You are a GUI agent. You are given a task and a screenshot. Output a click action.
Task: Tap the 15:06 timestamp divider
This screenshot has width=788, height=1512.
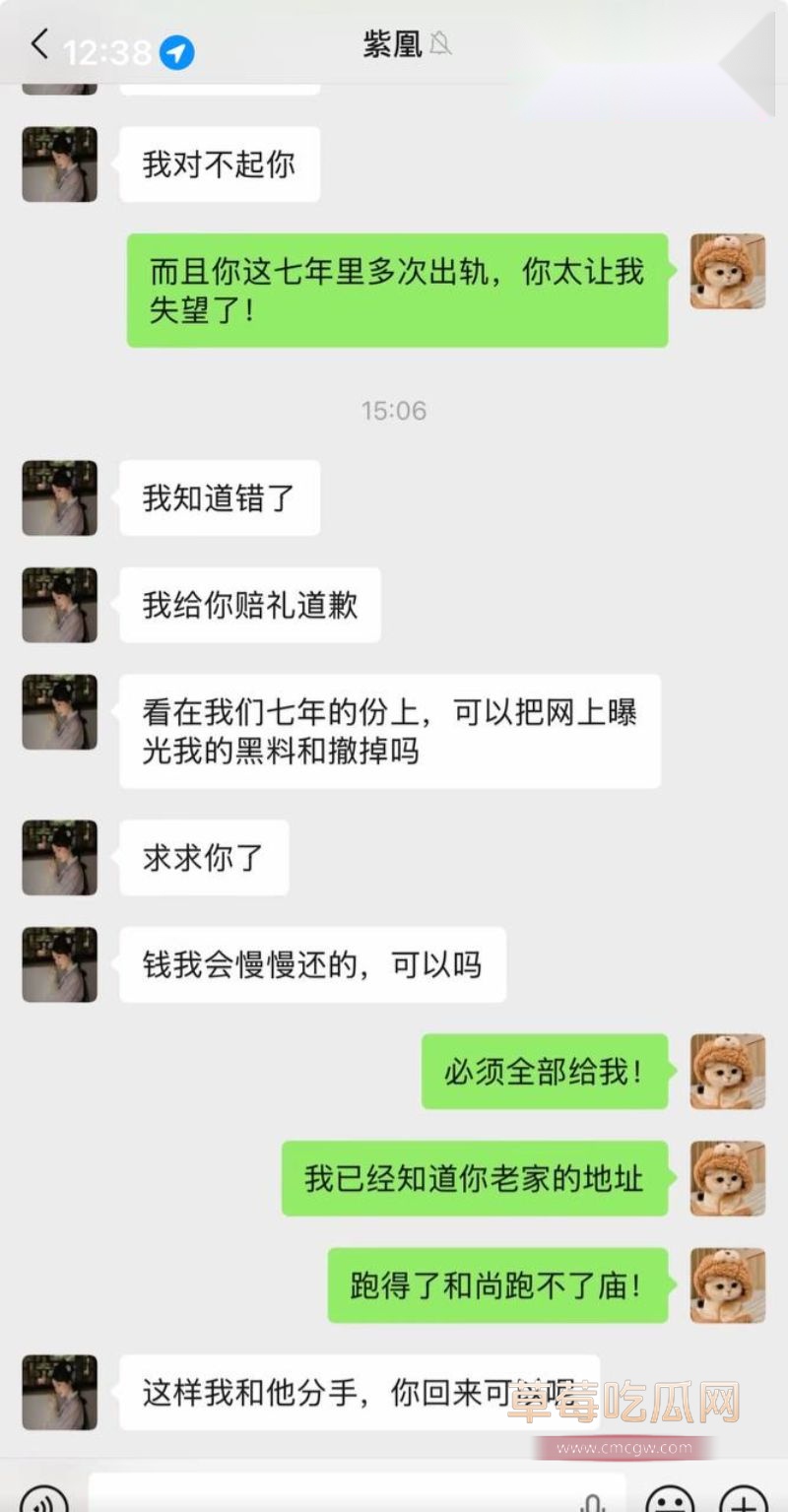click(x=394, y=411)
